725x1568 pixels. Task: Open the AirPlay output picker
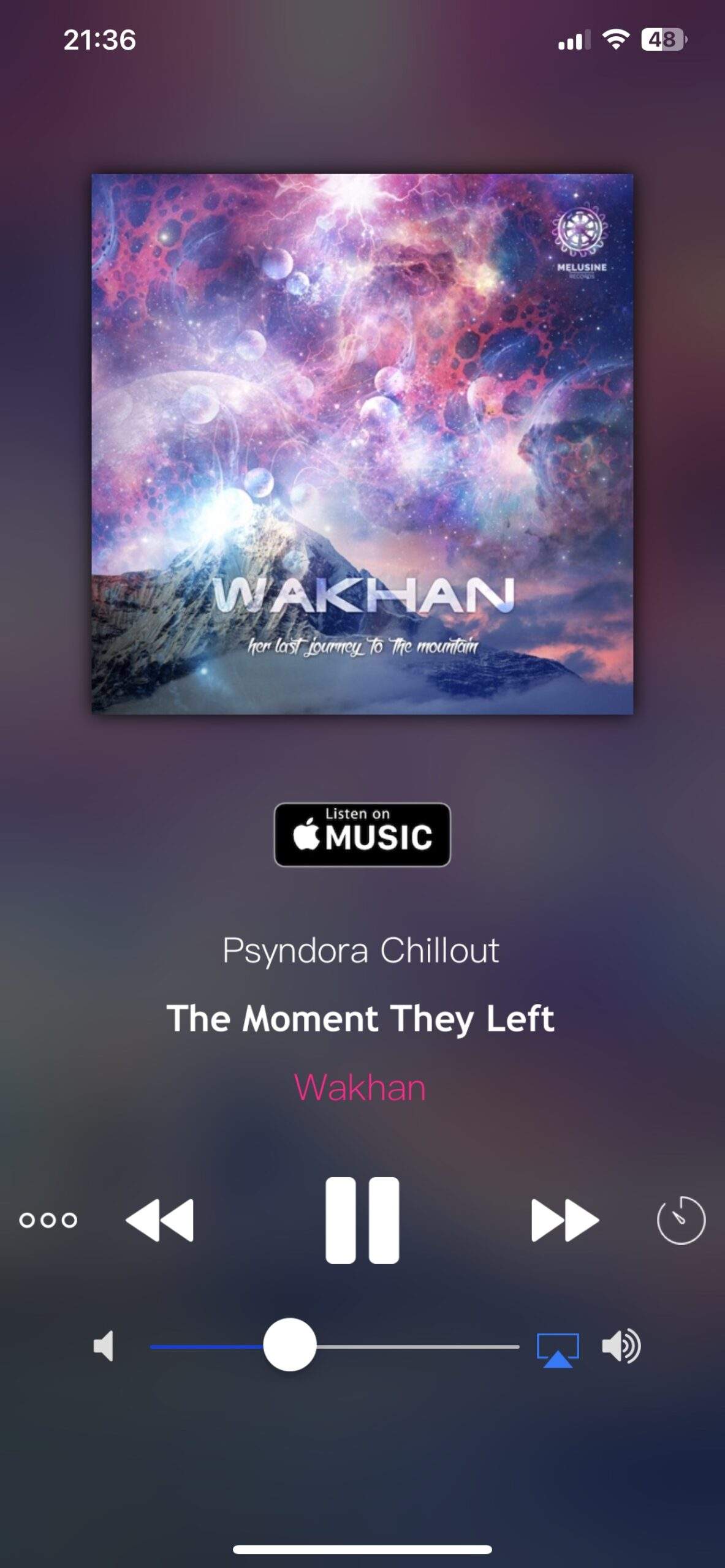[x=558, y=1349]
